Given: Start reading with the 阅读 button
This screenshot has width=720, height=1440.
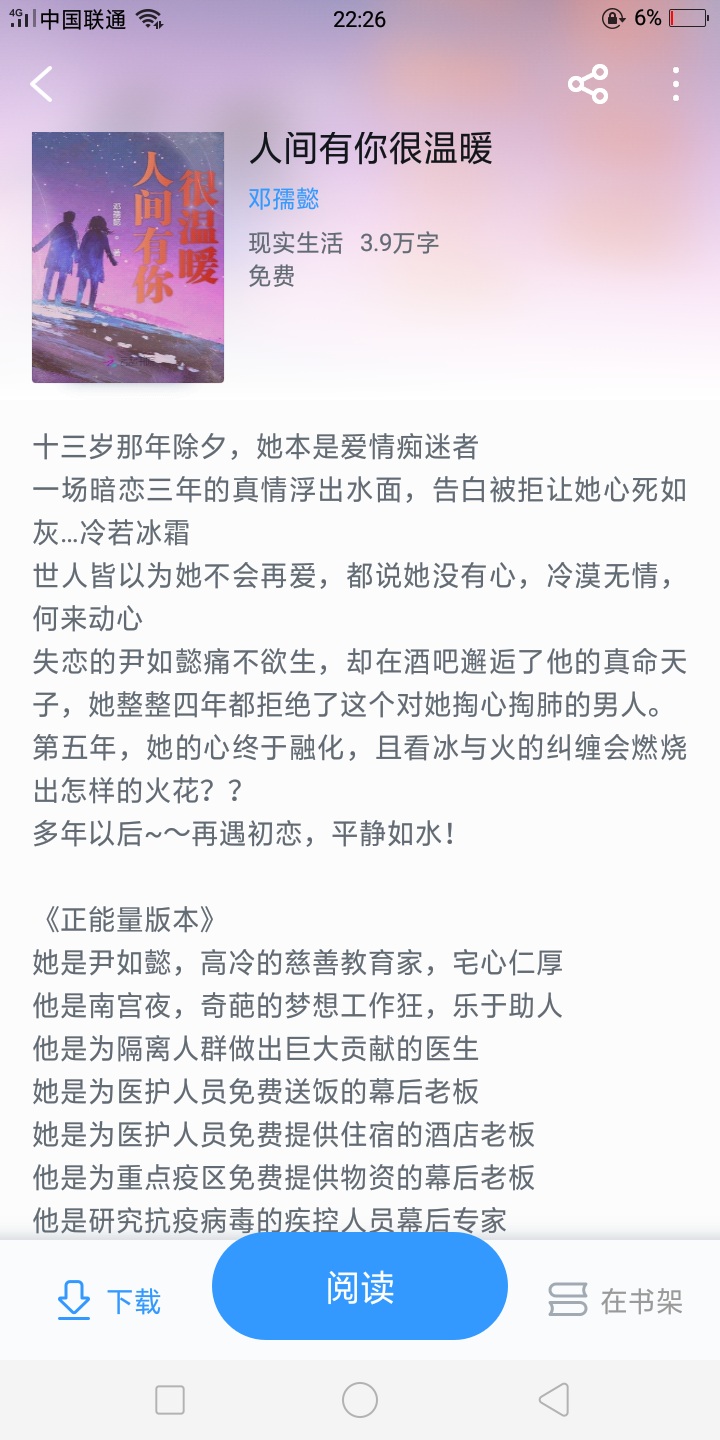Looking at the screenshot, I should (x=360, y=1287).
